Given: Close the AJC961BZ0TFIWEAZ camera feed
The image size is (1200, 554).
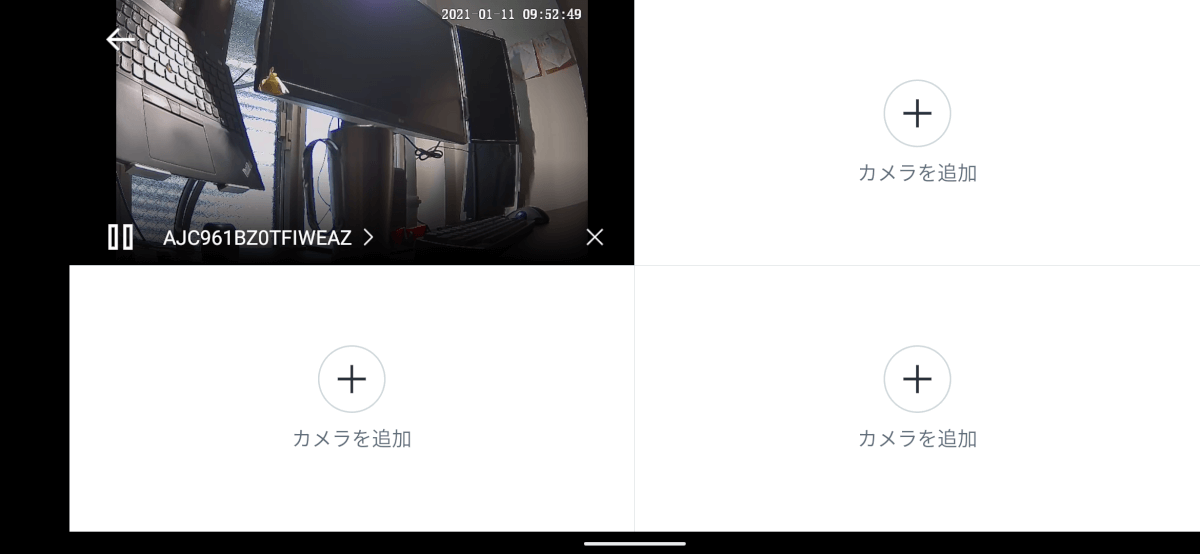Looking at the screenshot, I should [595, 237].
